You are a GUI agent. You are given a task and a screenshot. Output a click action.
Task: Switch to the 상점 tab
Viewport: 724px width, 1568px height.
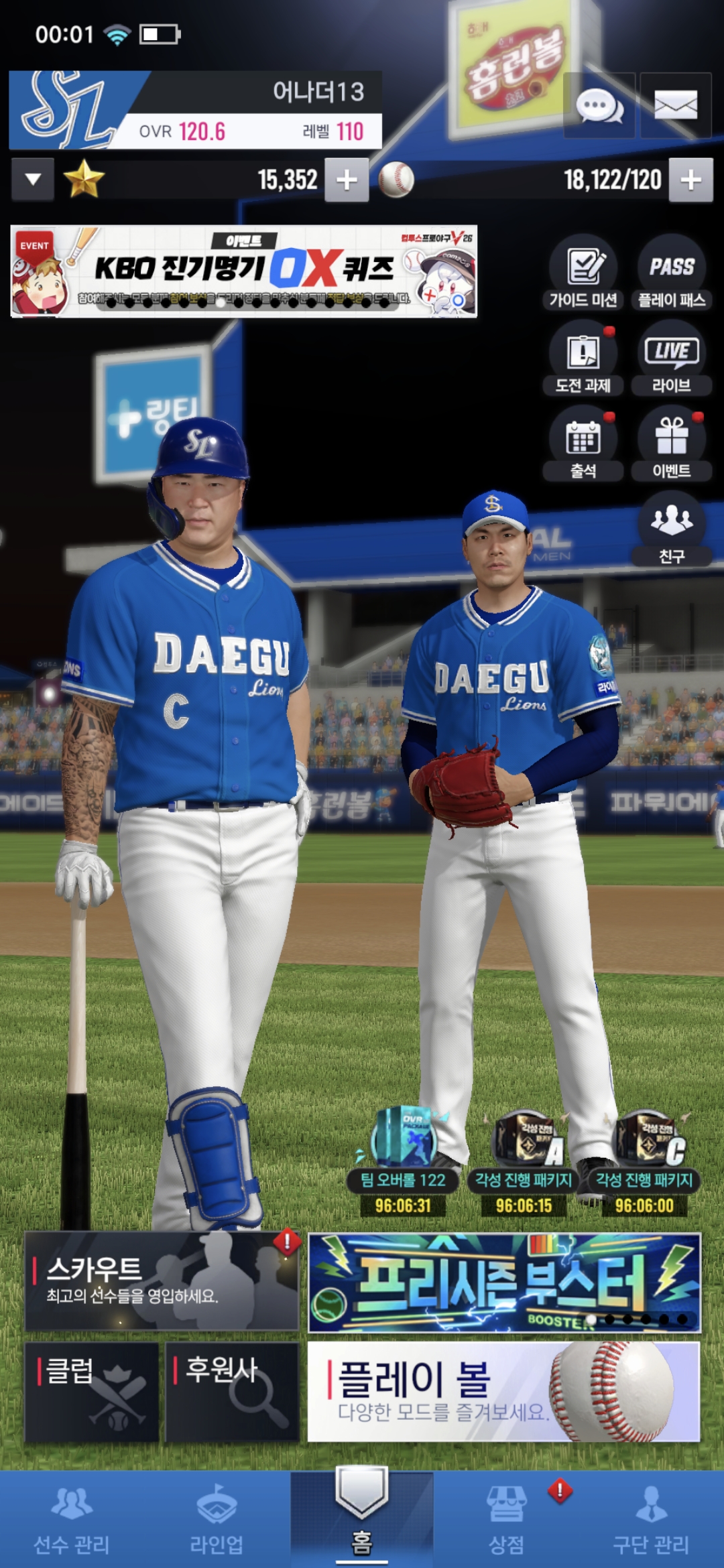pyautogui.click(x=507, y=1520)
